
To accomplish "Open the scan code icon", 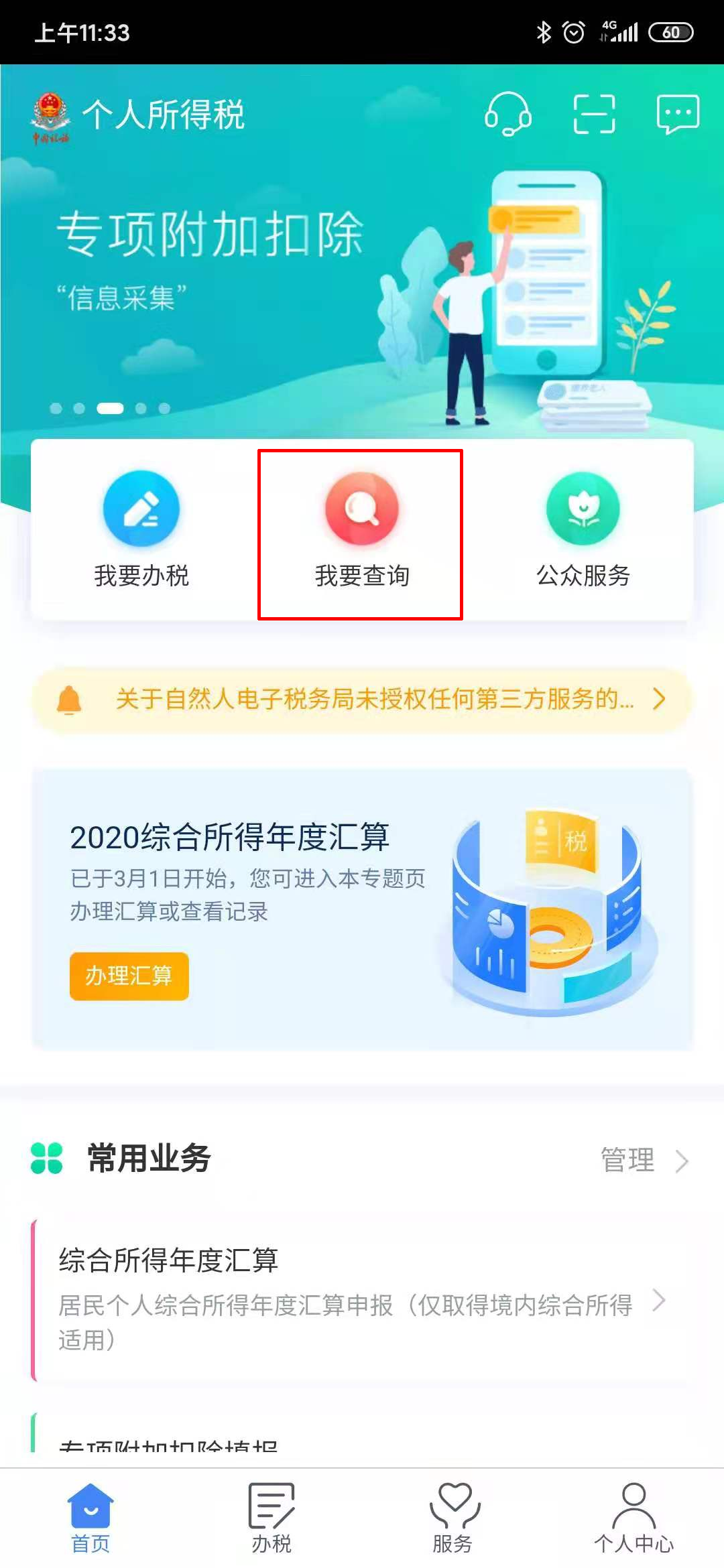I will [594, 114].
